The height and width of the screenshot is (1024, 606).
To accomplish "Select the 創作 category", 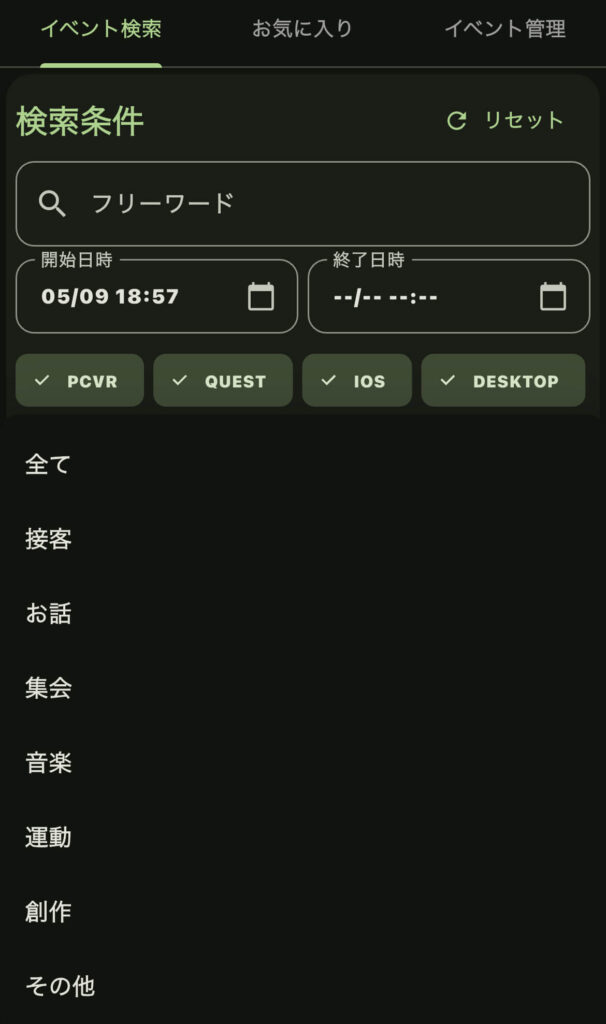I will 302,911.
